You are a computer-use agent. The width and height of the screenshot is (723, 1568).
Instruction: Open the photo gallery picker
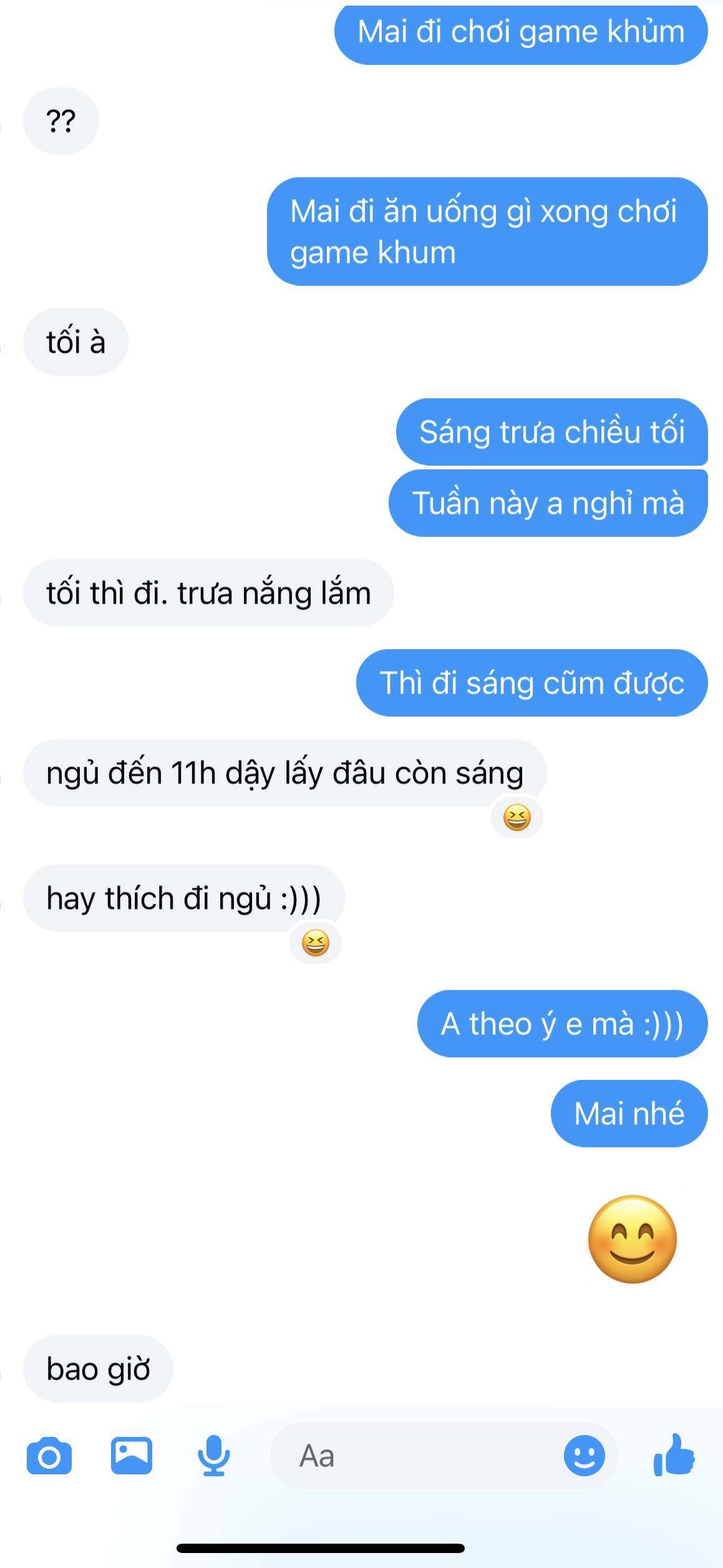click(x=132, y=1455)
